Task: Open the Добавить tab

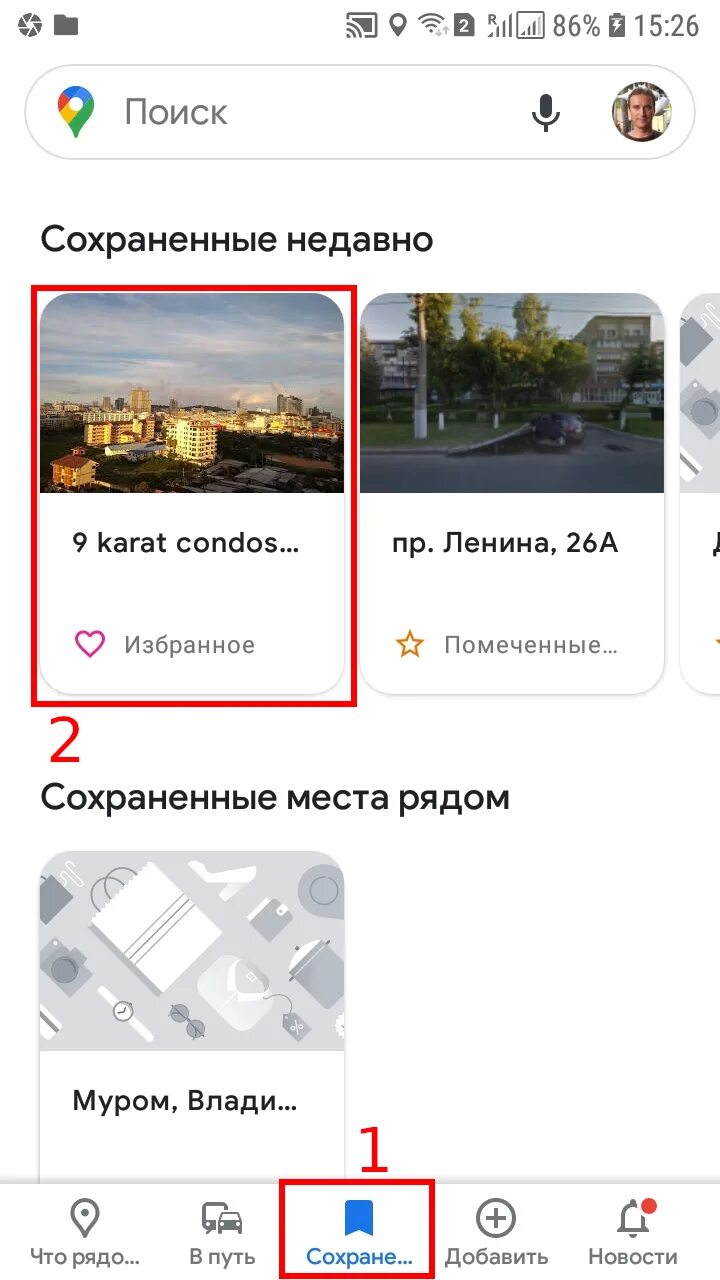Action: (496, 1232)
